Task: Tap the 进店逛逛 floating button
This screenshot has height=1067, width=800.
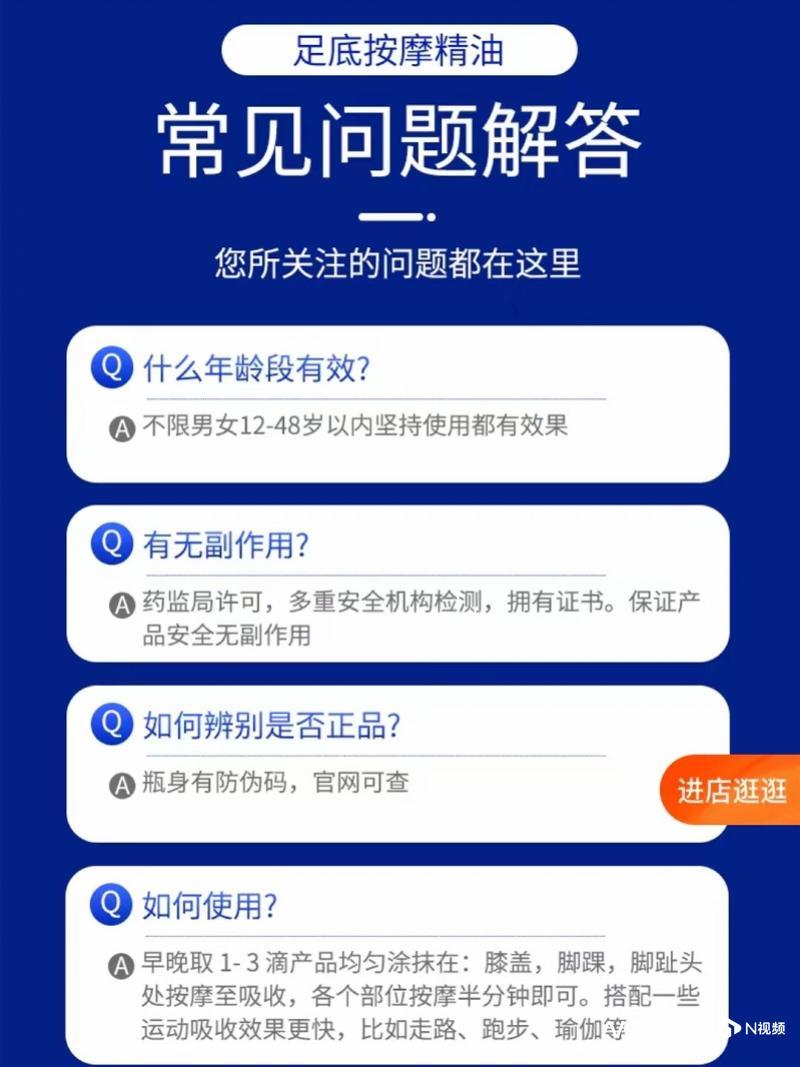Action: pyautogui.click(x=732, y=790)
